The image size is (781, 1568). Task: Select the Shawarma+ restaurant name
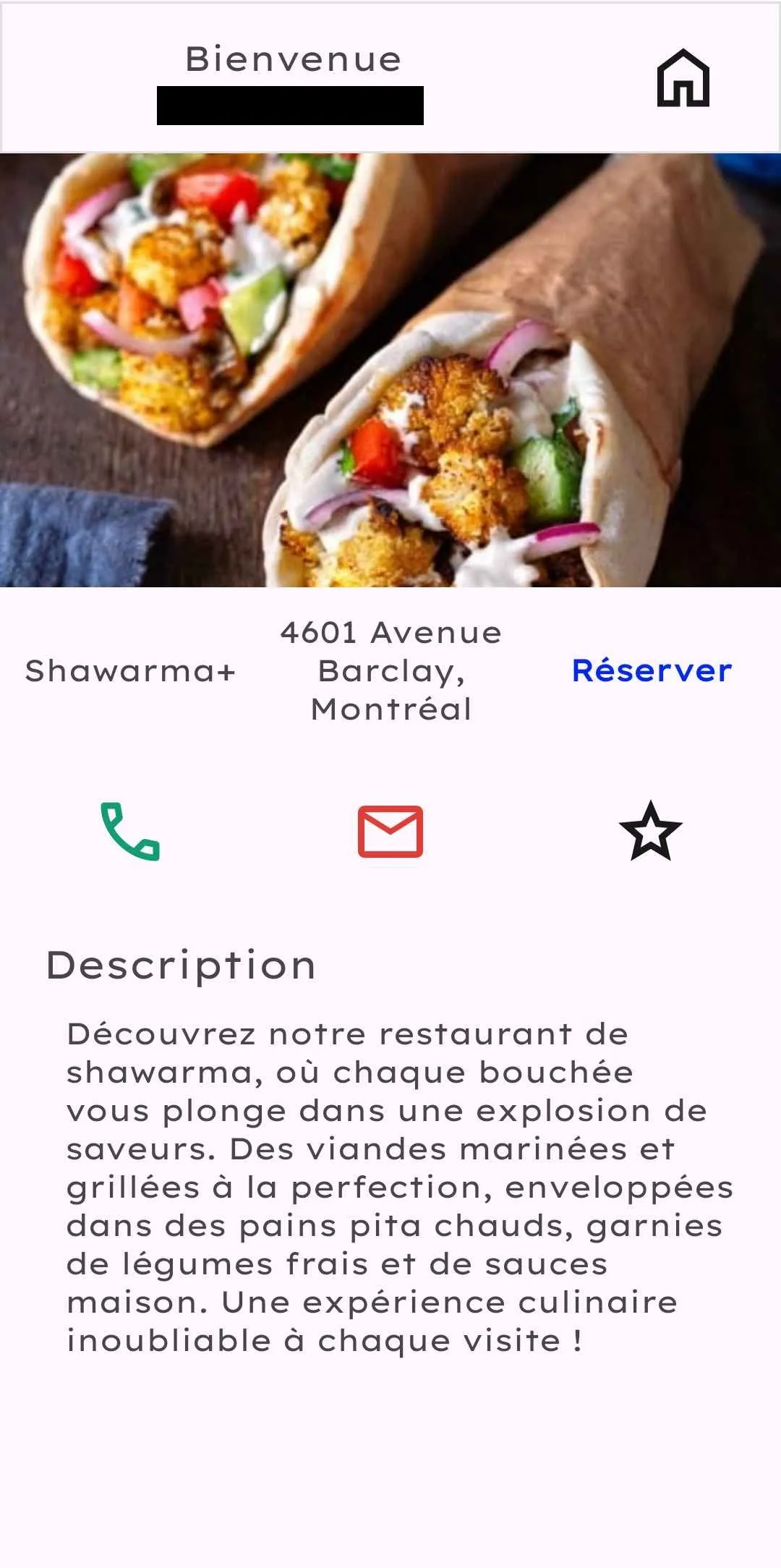pyautogui.click(x=130, y=671)
